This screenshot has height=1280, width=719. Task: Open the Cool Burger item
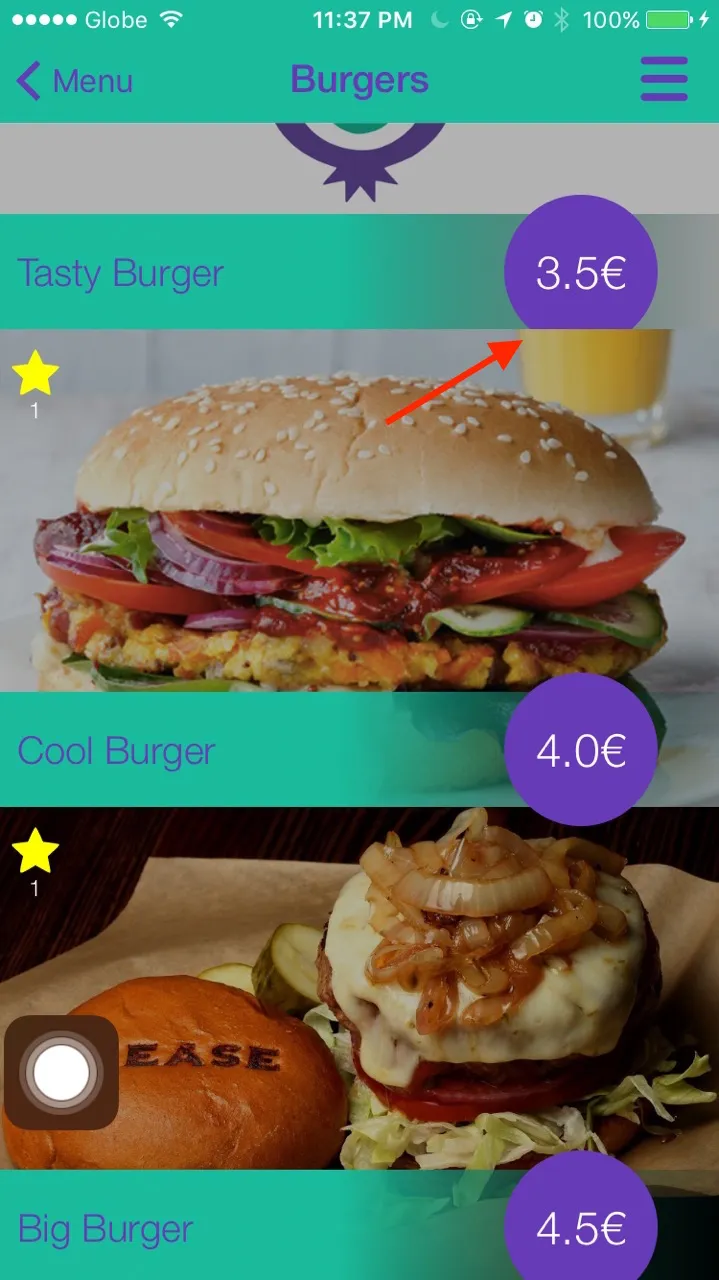[x=117, y=751]
